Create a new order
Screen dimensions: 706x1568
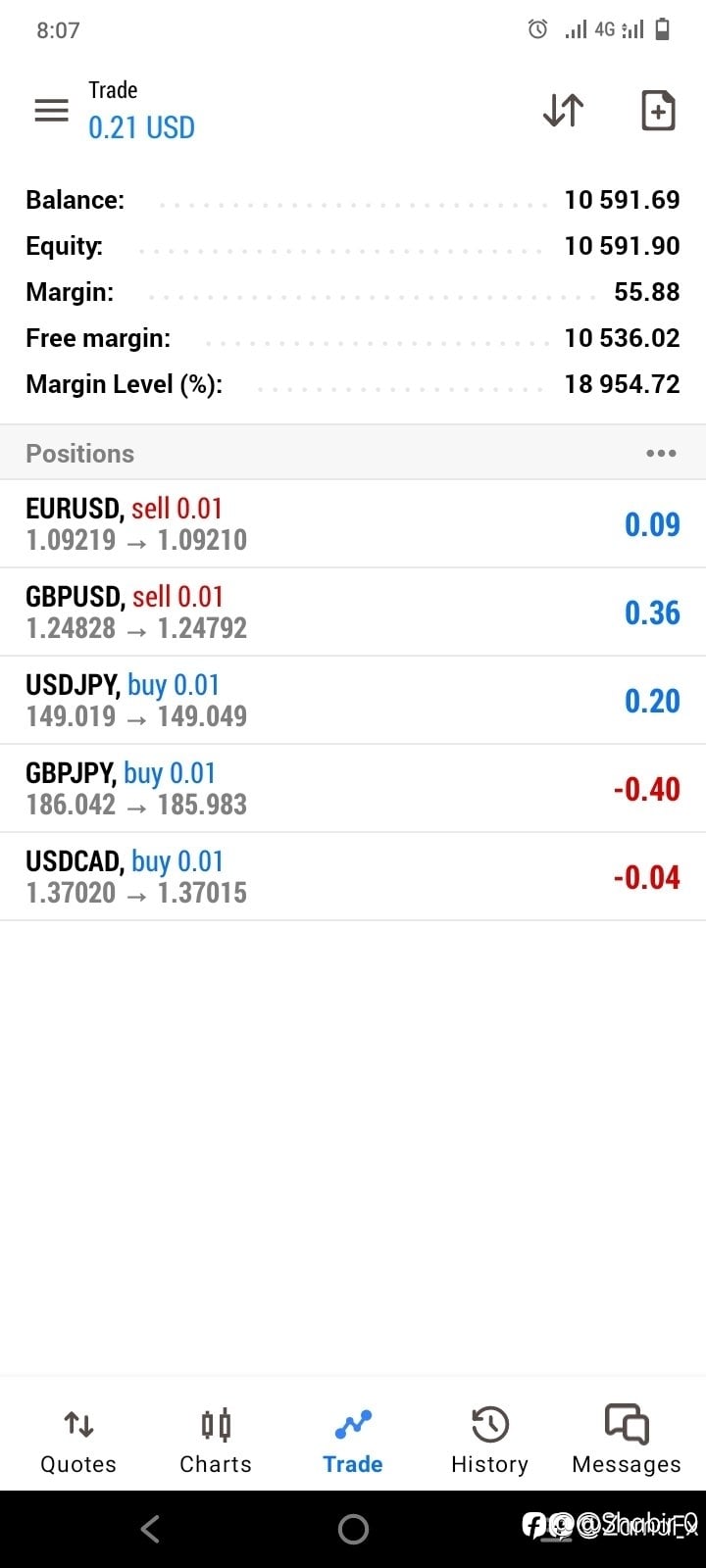point(658,111)
